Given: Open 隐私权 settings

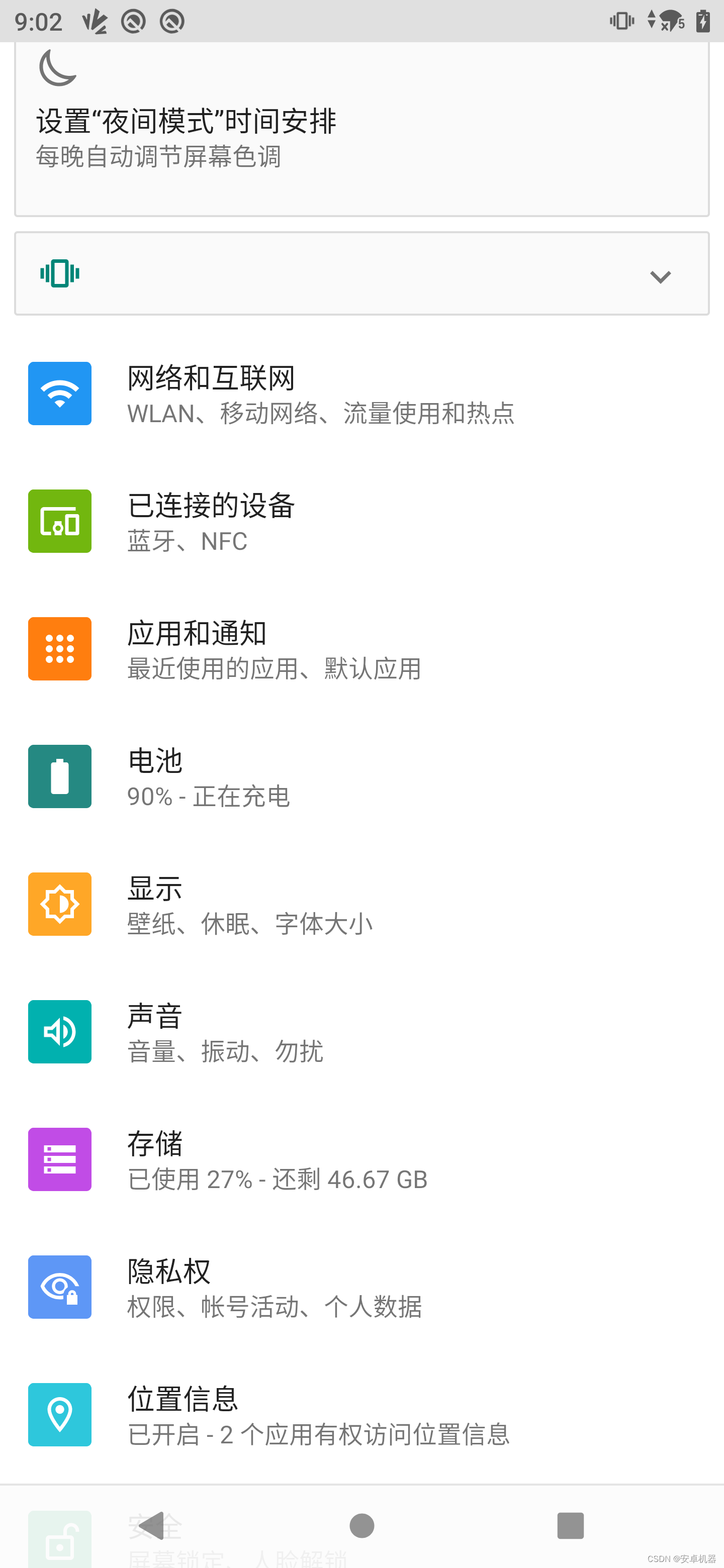Looking at the screenshot, I should pos(361,1288).
